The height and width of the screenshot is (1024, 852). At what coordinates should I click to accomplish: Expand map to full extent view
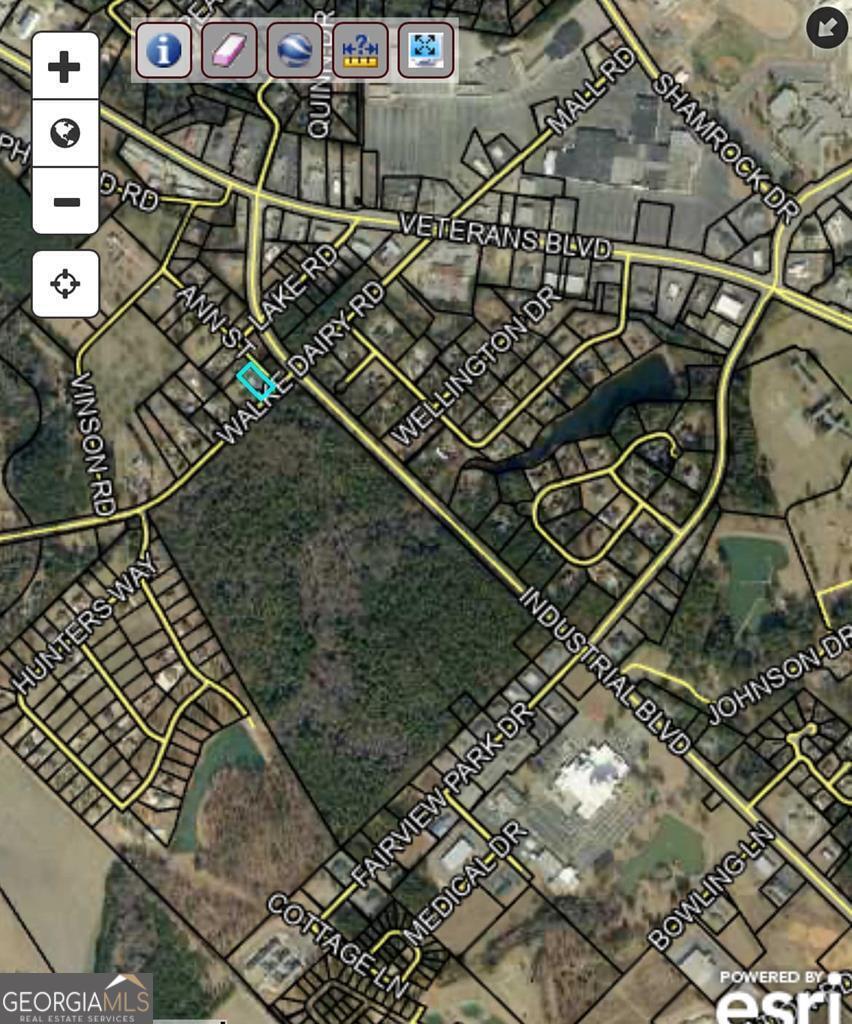click(426, 50)
